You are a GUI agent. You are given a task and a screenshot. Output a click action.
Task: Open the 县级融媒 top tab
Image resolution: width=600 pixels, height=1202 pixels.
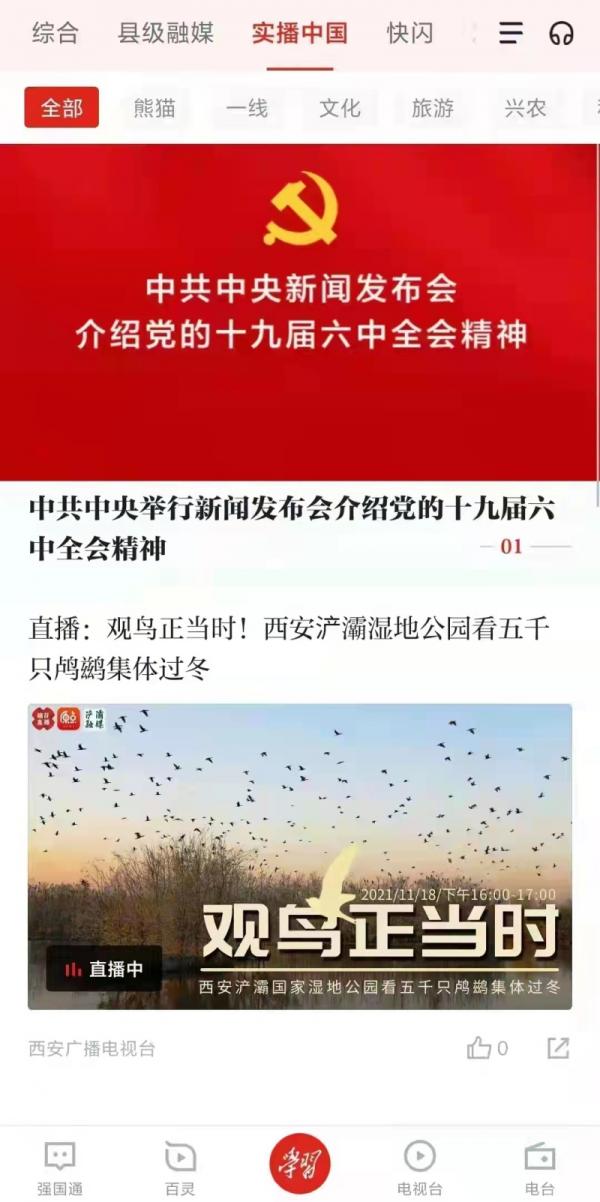166,33
